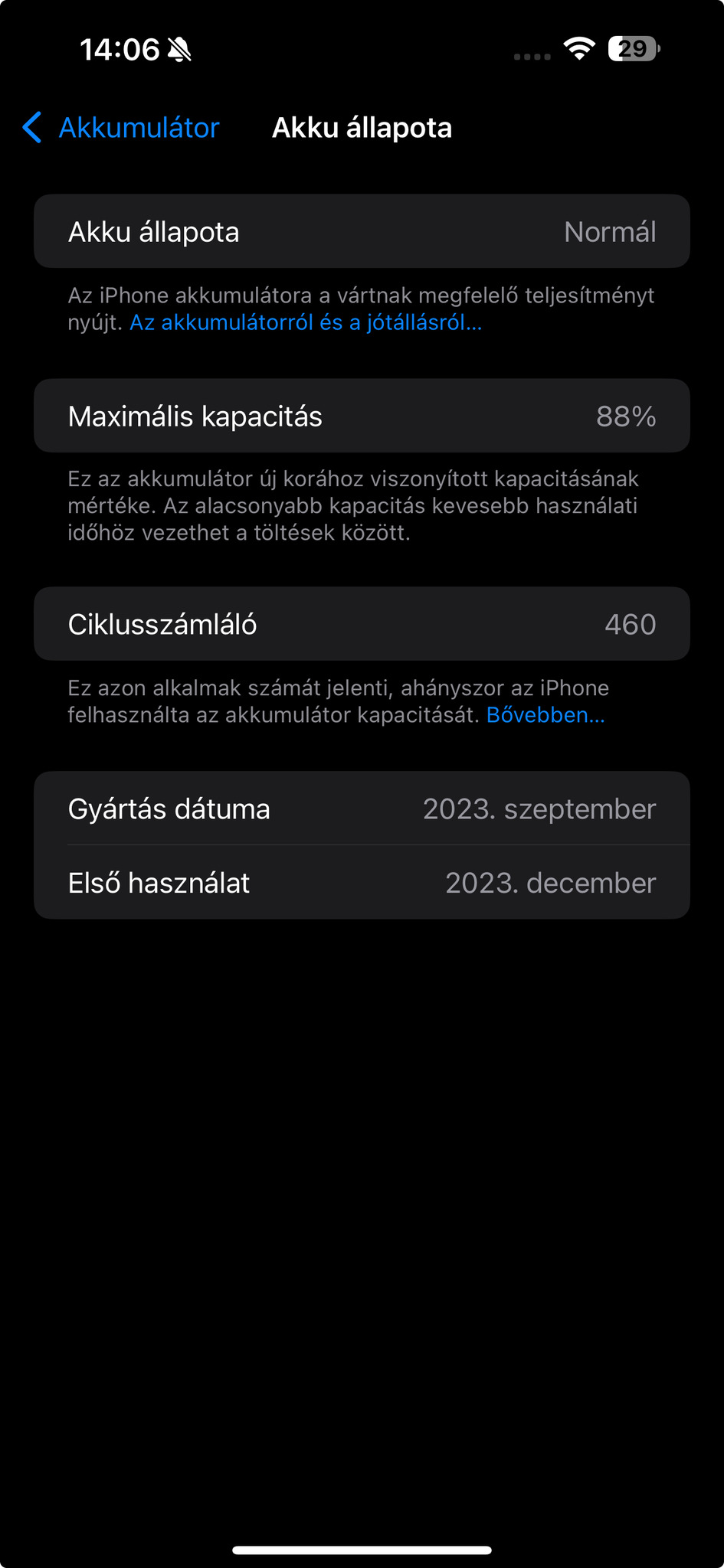Viewport: 724px width, 1568px height.
Task: Open the 'Az akkumulátorról és a jótállásról…' link
Action: click(305, 322)
